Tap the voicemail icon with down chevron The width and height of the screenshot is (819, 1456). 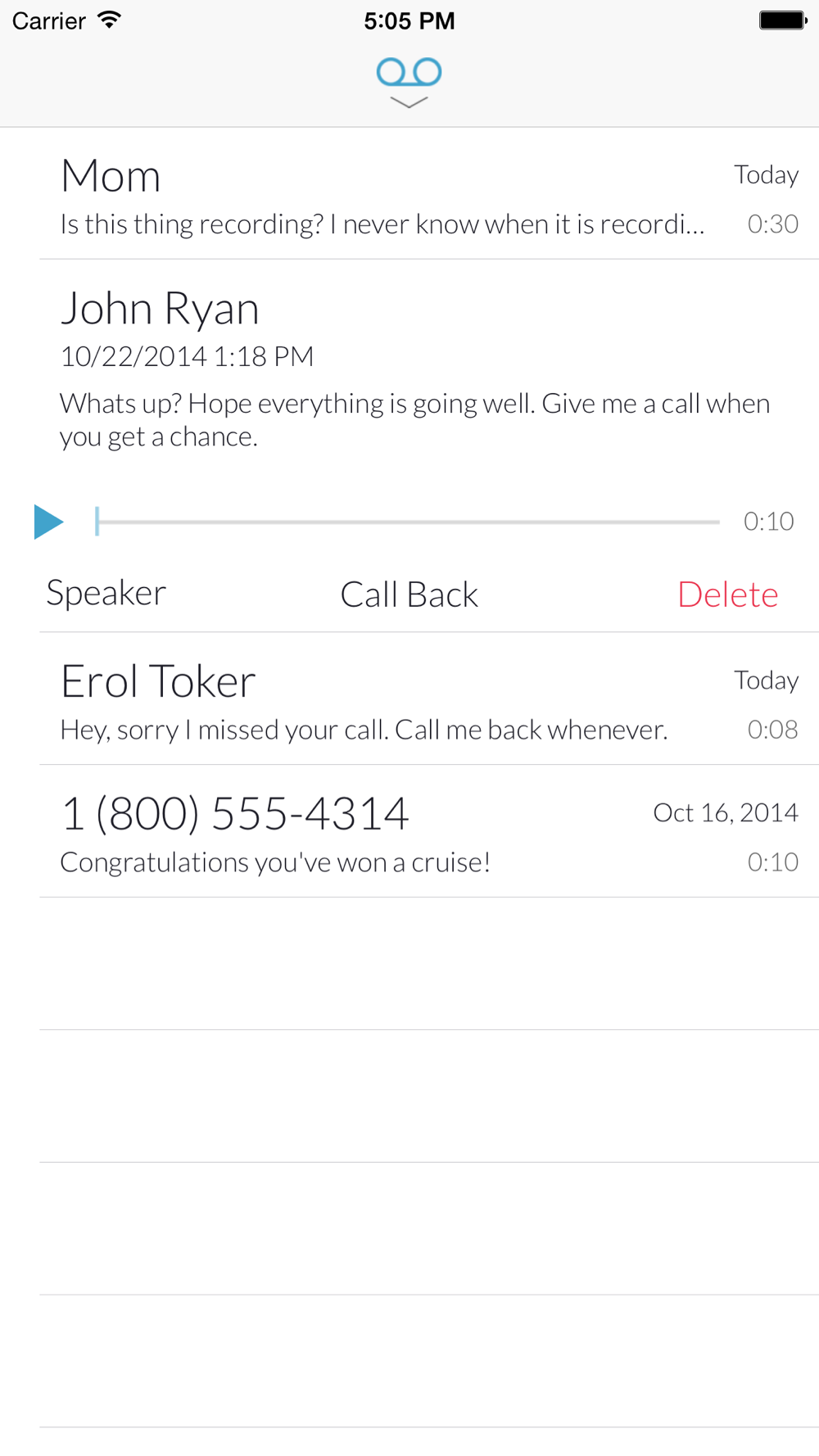tap(409, 82)
